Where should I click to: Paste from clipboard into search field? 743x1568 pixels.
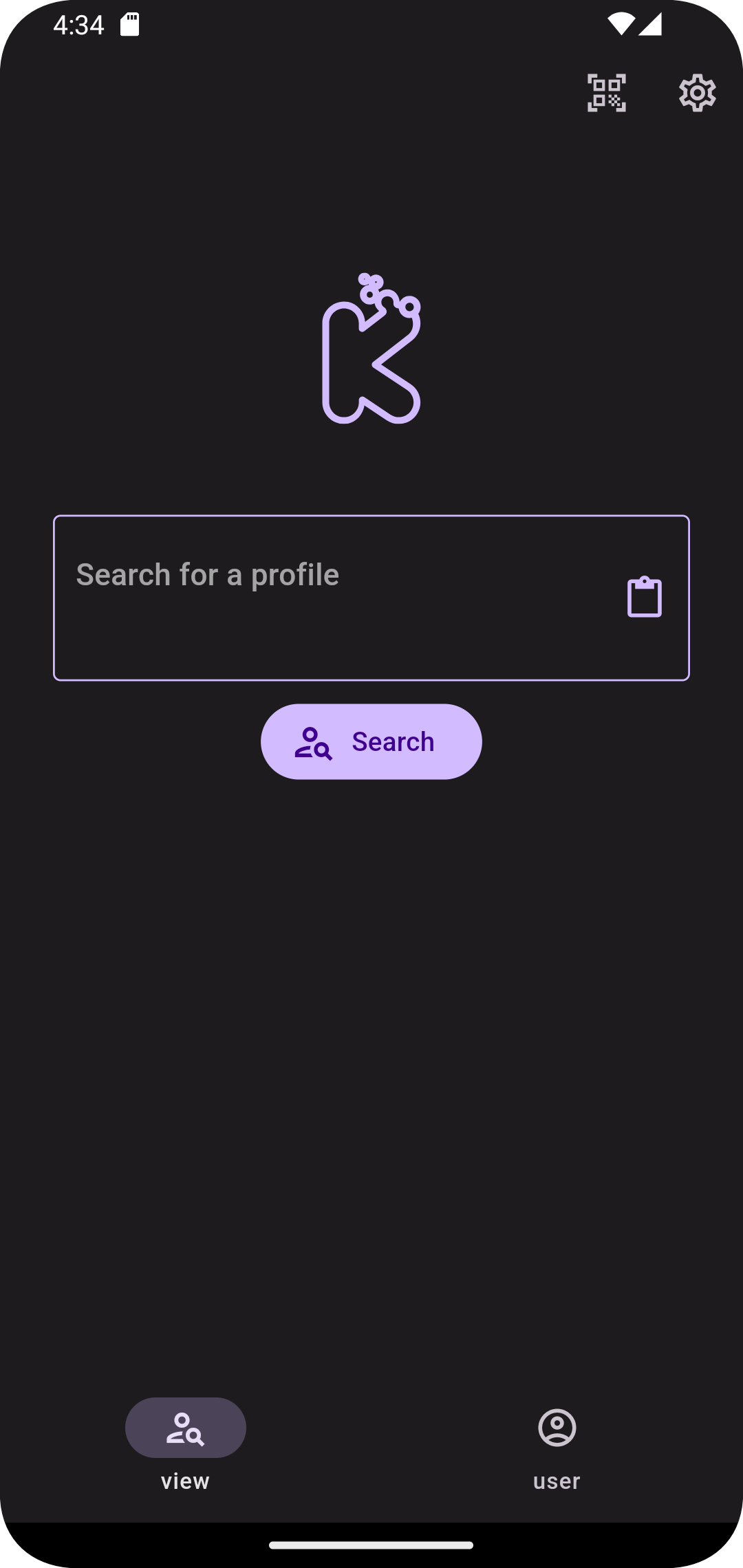pos(645,597)
